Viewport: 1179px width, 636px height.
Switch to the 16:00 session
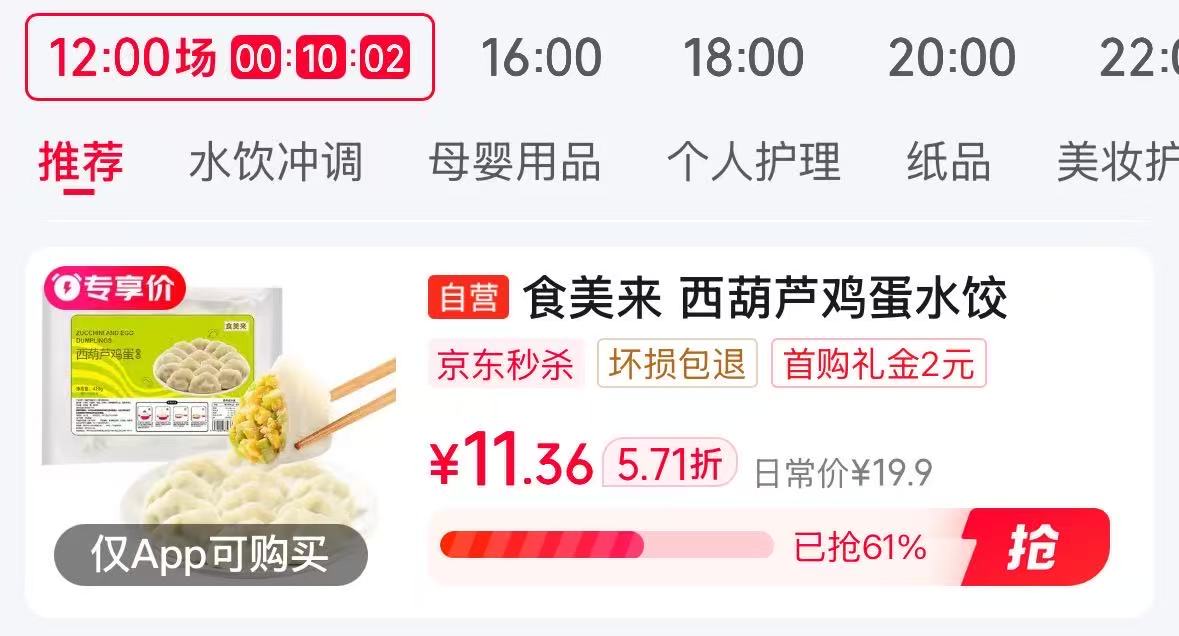pyautogui.click(x=541, y=58)
